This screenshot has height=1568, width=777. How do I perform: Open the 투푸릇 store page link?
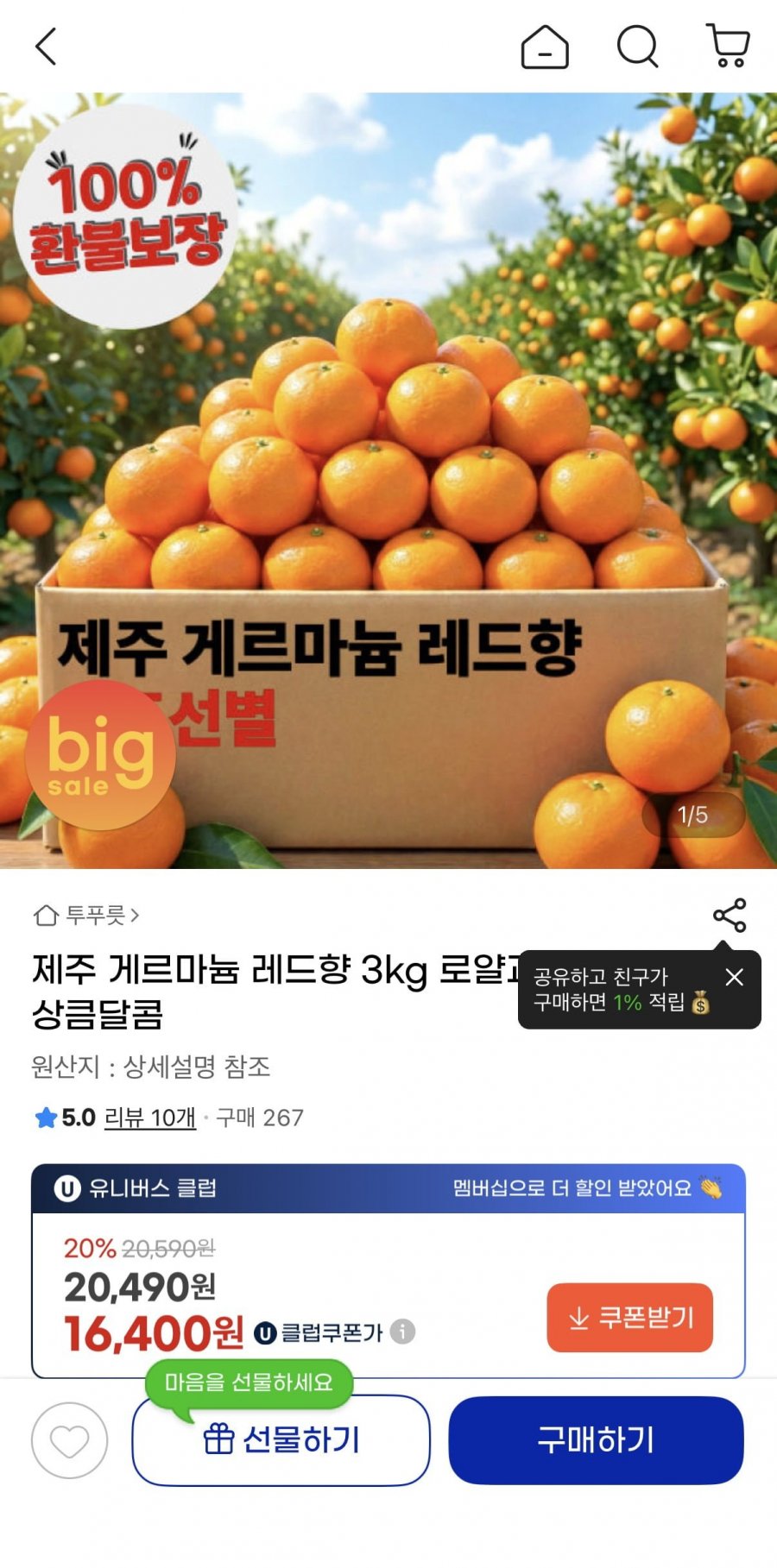[85, 915]
